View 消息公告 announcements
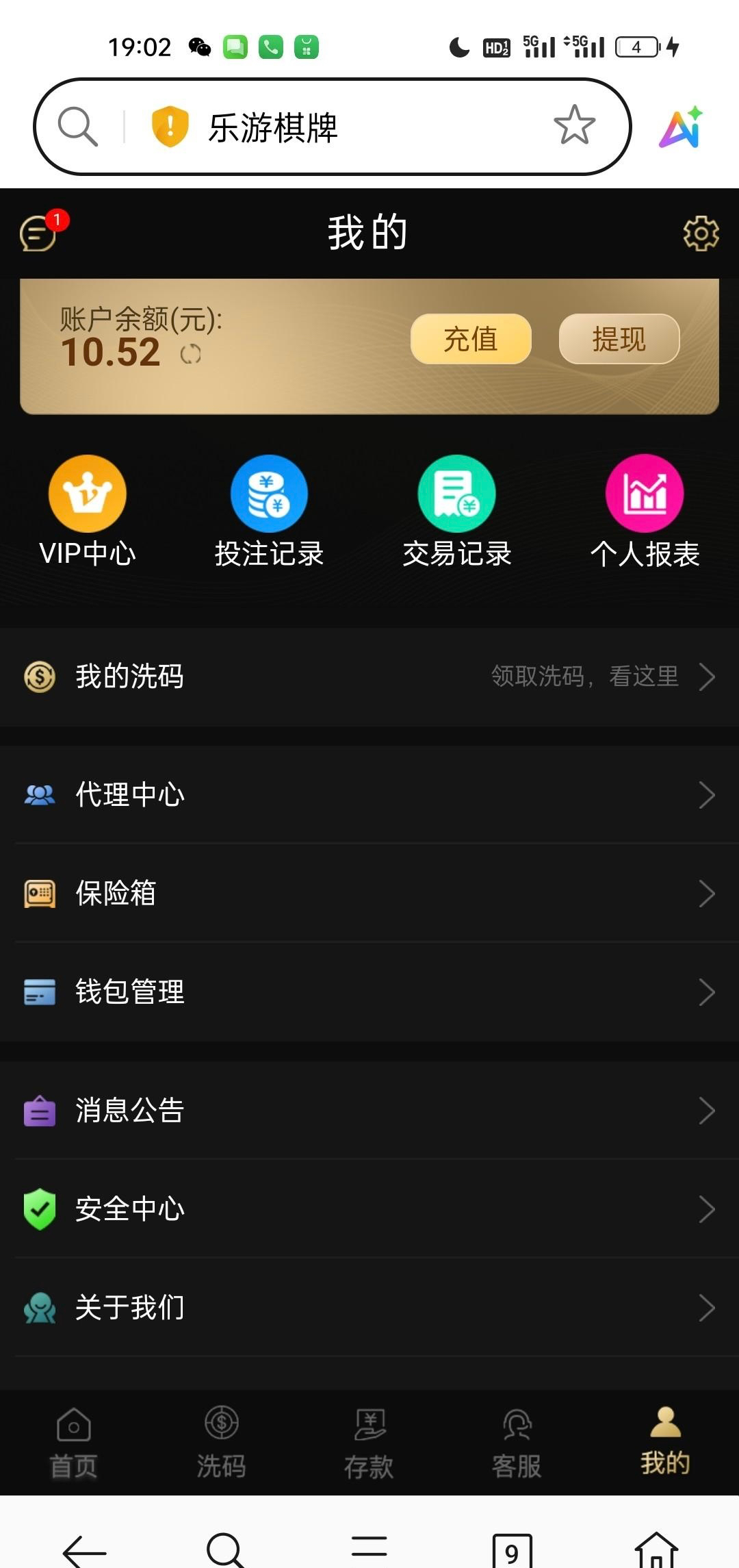The height and width of the screenshot is (1568, 739). point(369,1111)
